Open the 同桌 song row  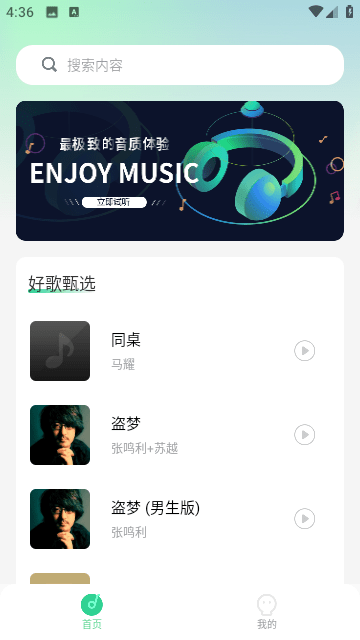point(180,351)
